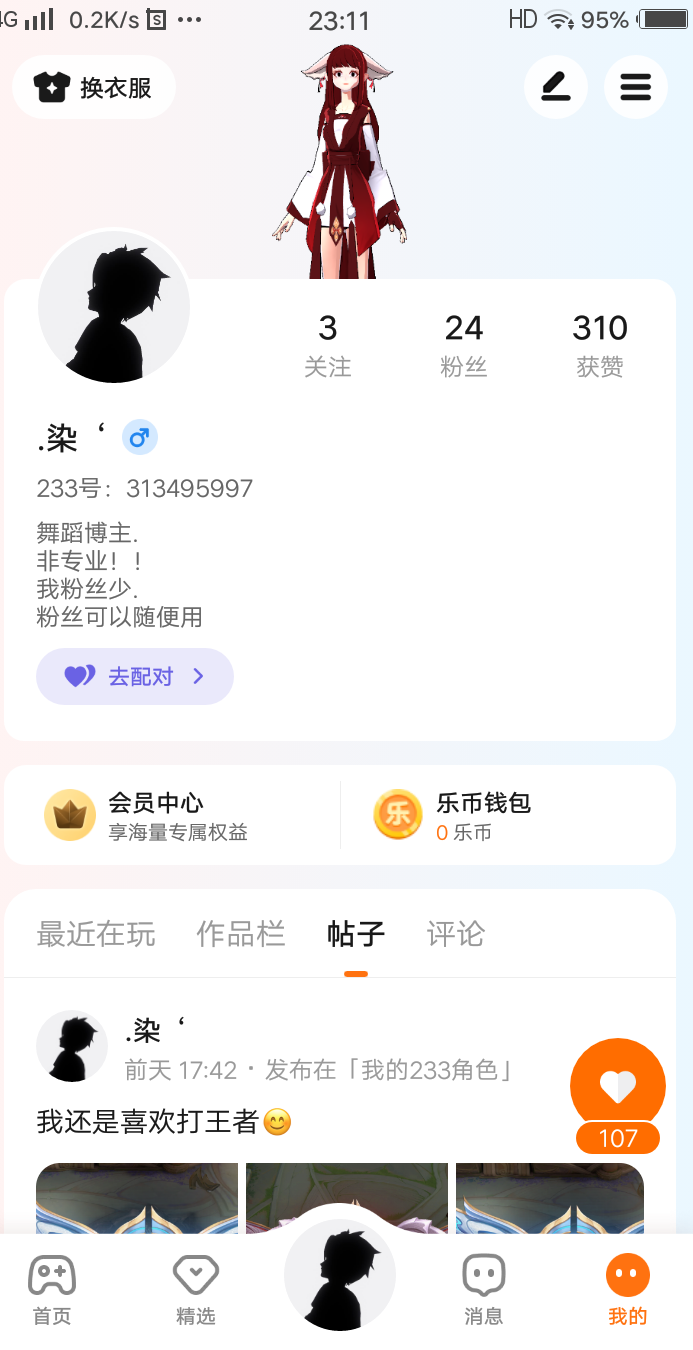View the 粉丝 followers list

[x=463, y=344]
